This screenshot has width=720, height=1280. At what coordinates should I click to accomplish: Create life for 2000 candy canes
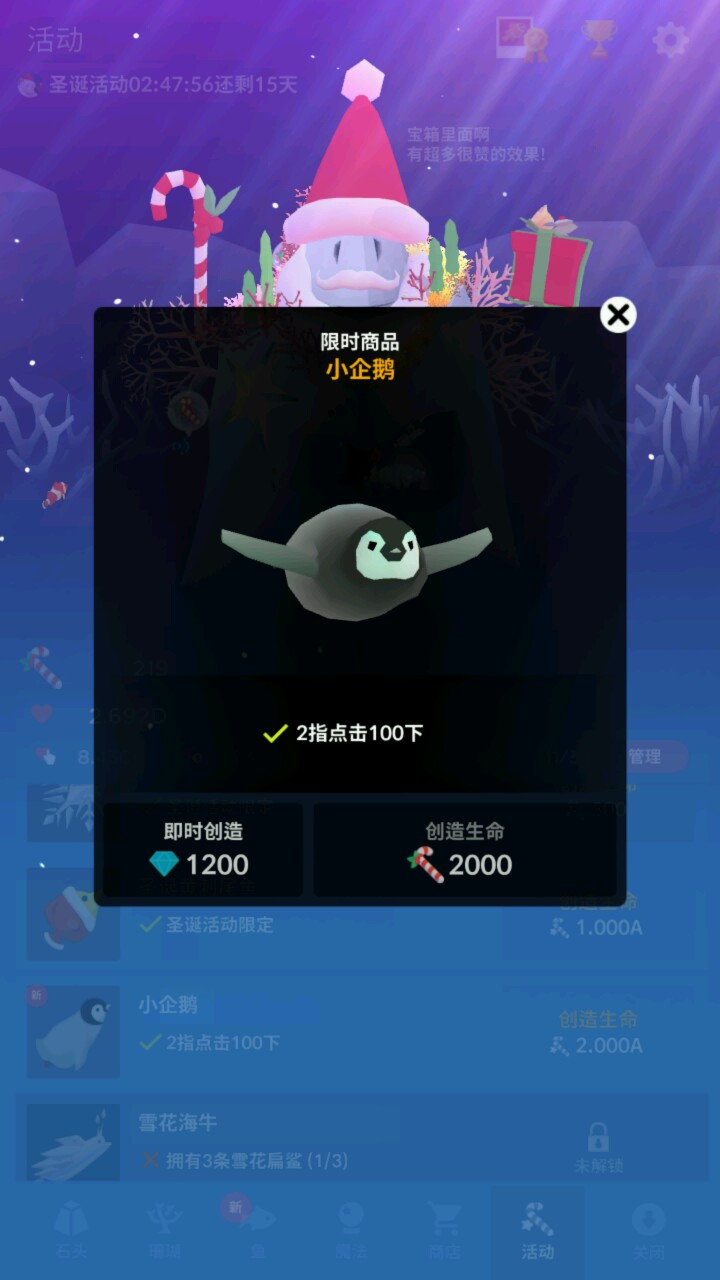[x=465, y=849]
